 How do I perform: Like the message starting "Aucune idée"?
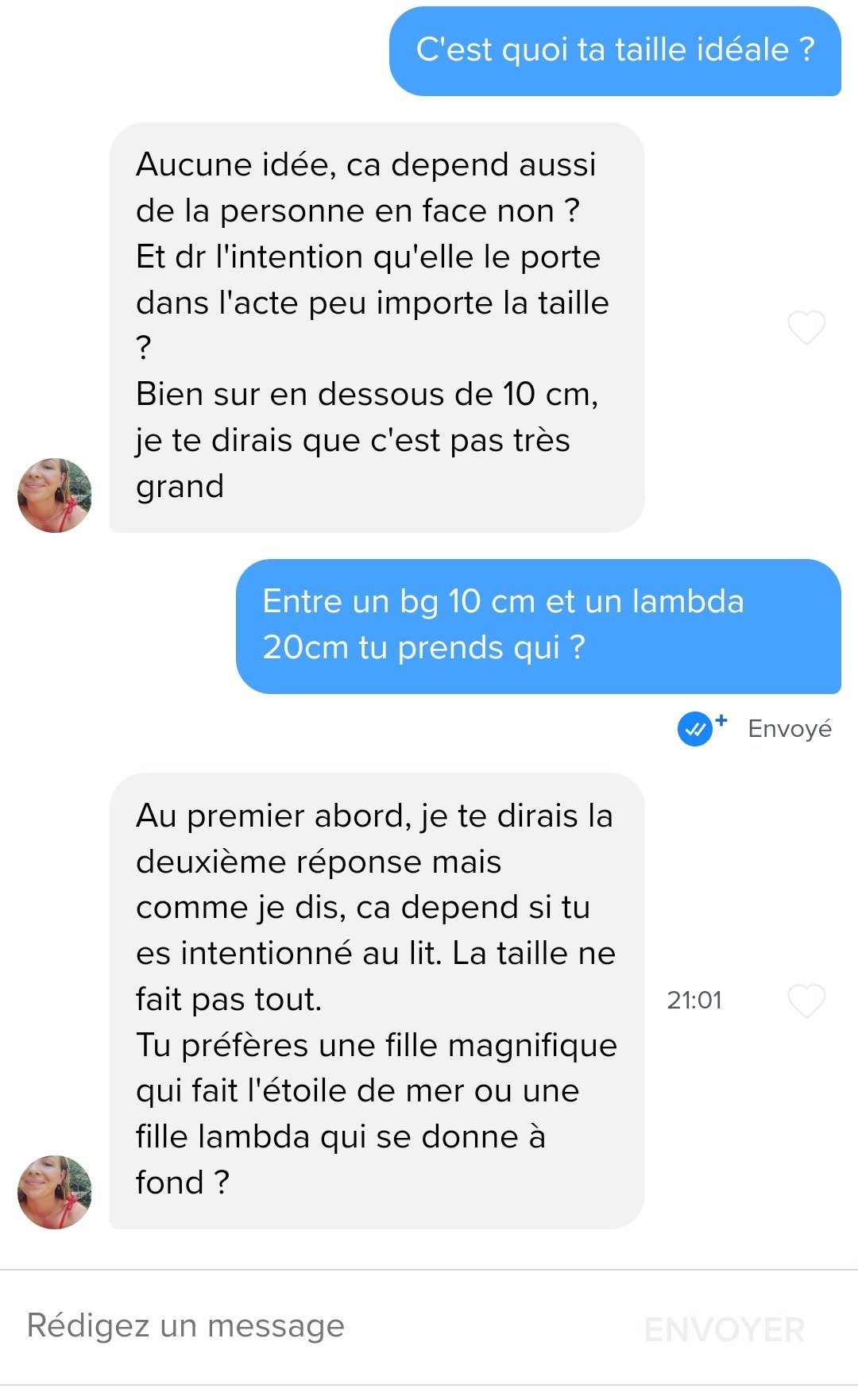click(806, 328)
